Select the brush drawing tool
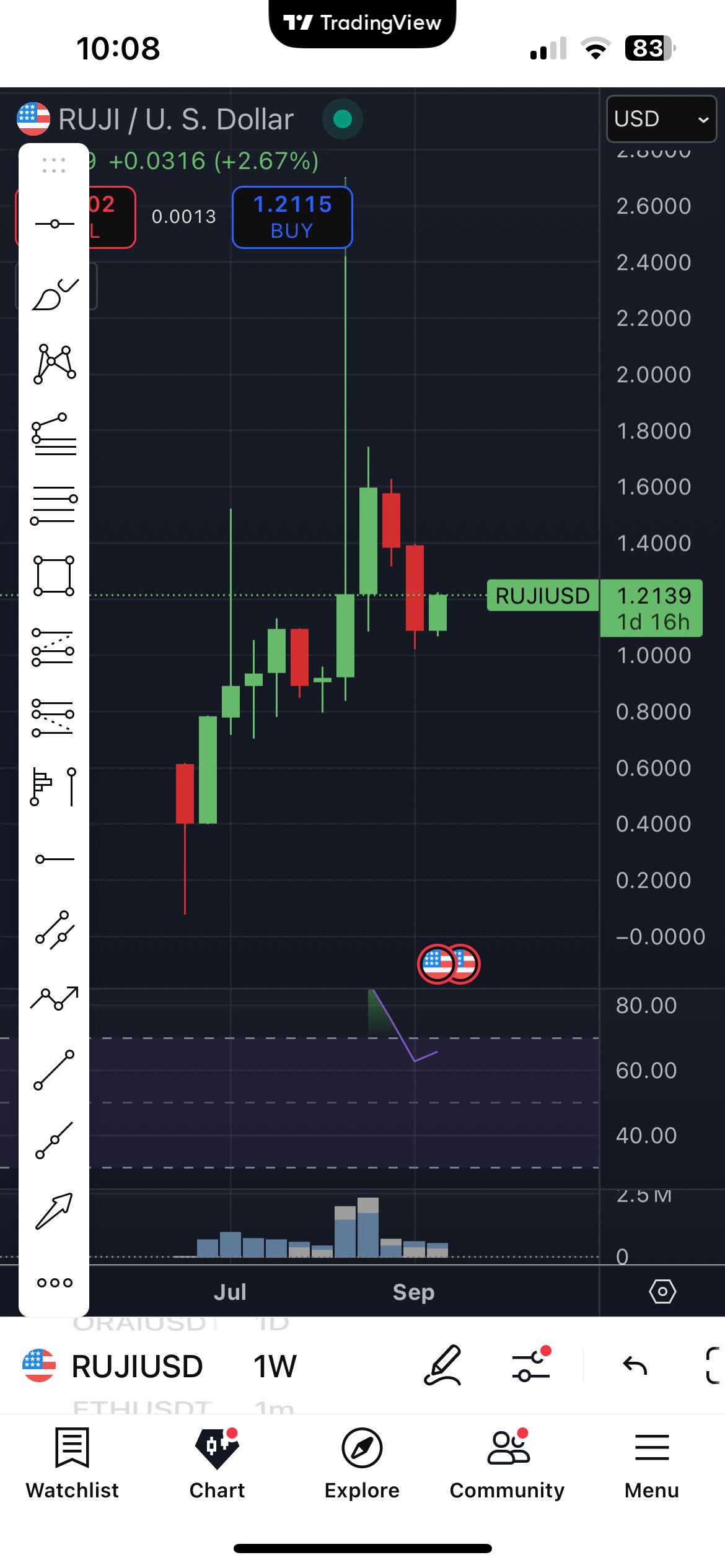The image size is (725, 1568). point(55,294)
